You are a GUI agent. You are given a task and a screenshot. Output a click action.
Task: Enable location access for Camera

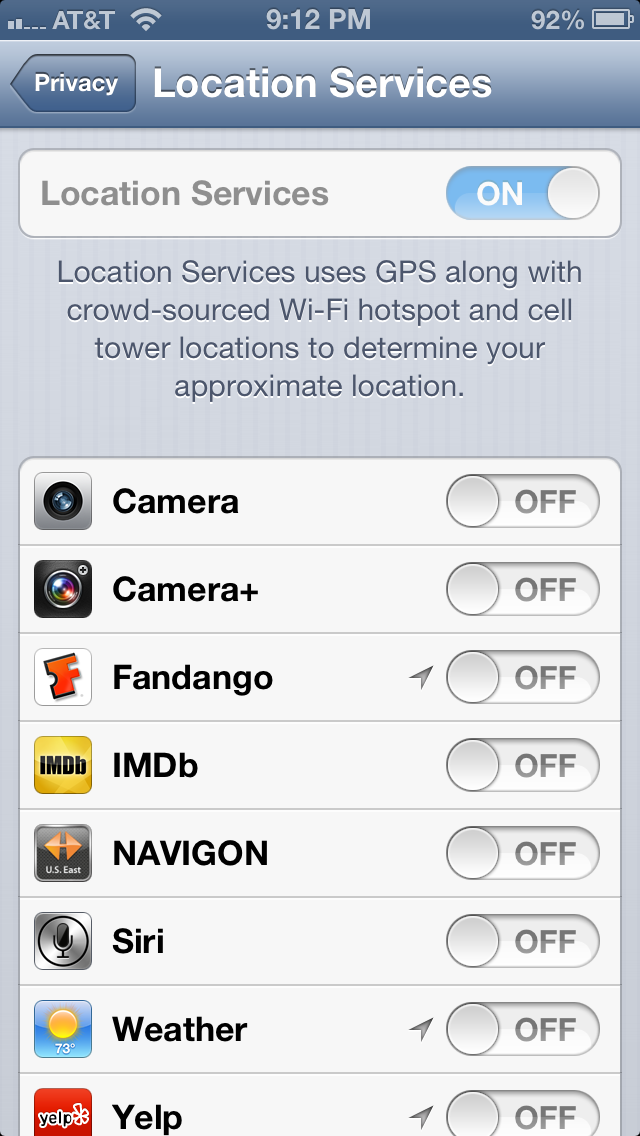(523, 501)
